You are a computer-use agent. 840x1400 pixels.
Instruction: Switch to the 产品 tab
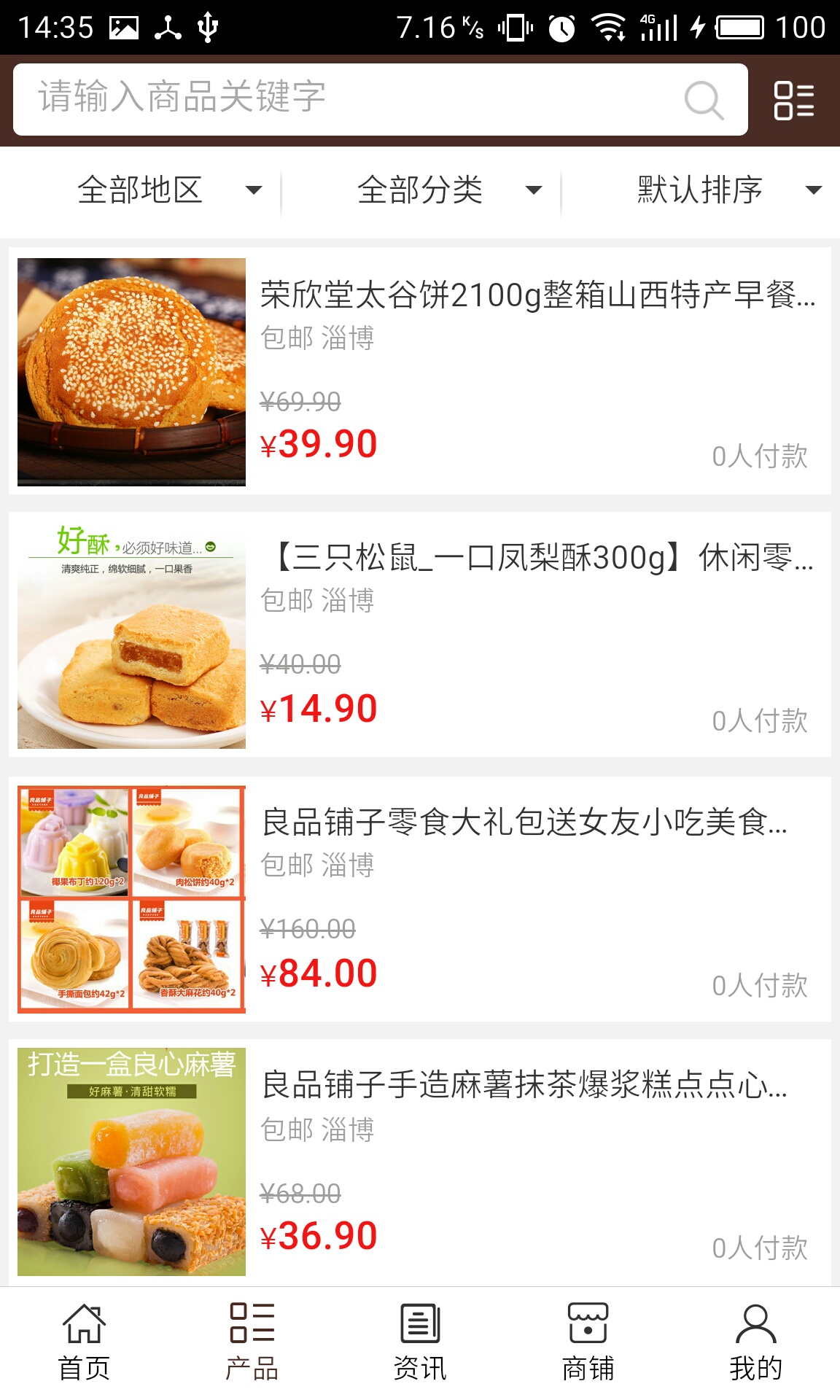[x=252, y=1342]
